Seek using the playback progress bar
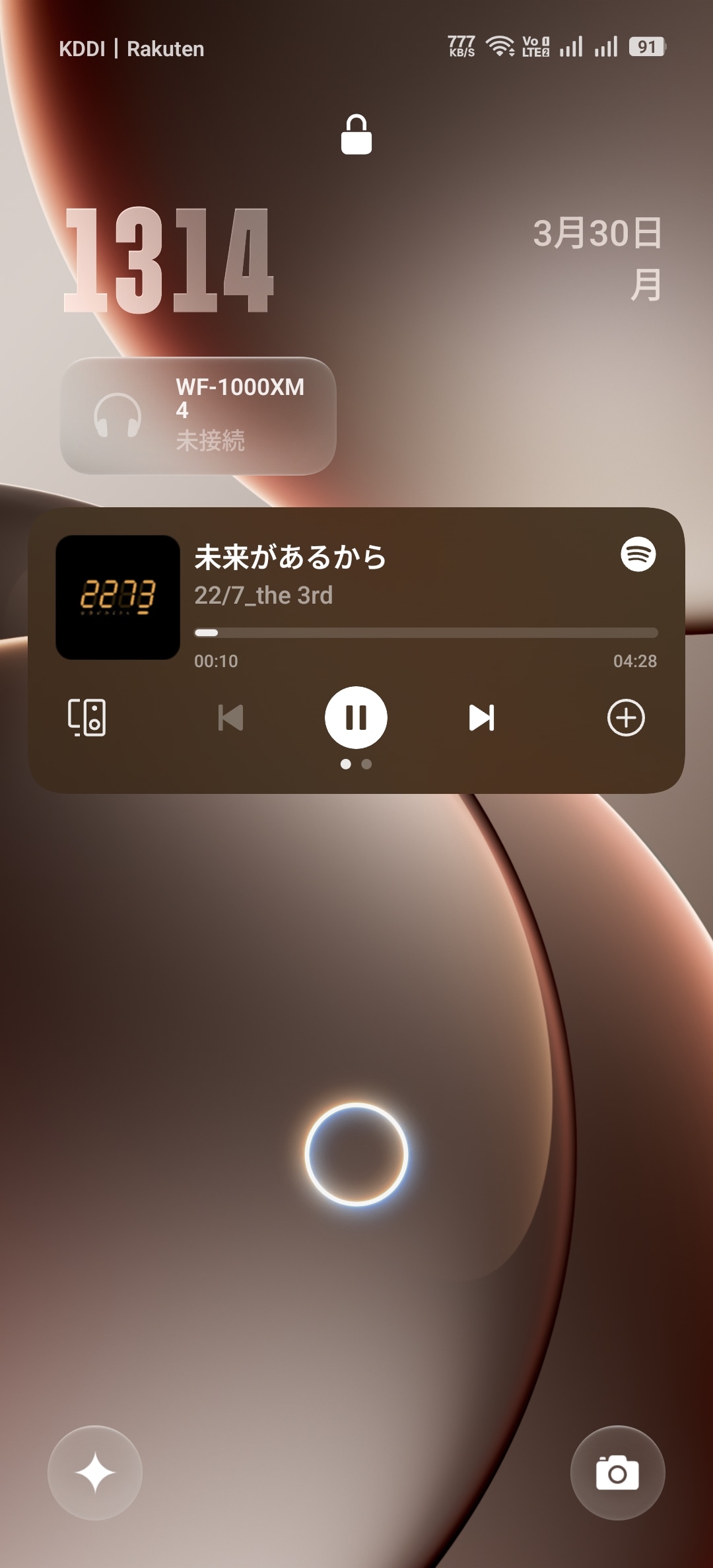713x1568 pixels. pyautogui.click(x=426, y=633)
